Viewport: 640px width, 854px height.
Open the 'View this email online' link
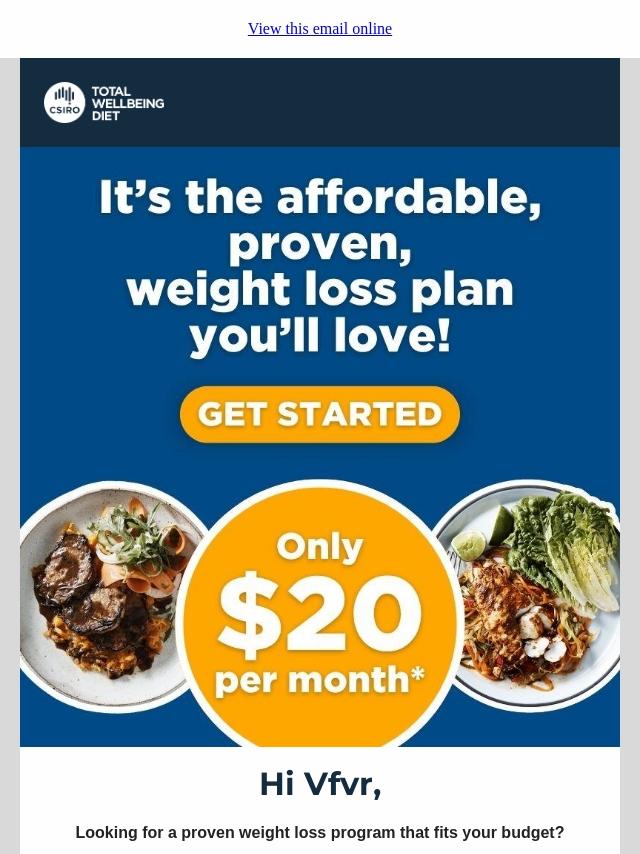click(320, 29)
